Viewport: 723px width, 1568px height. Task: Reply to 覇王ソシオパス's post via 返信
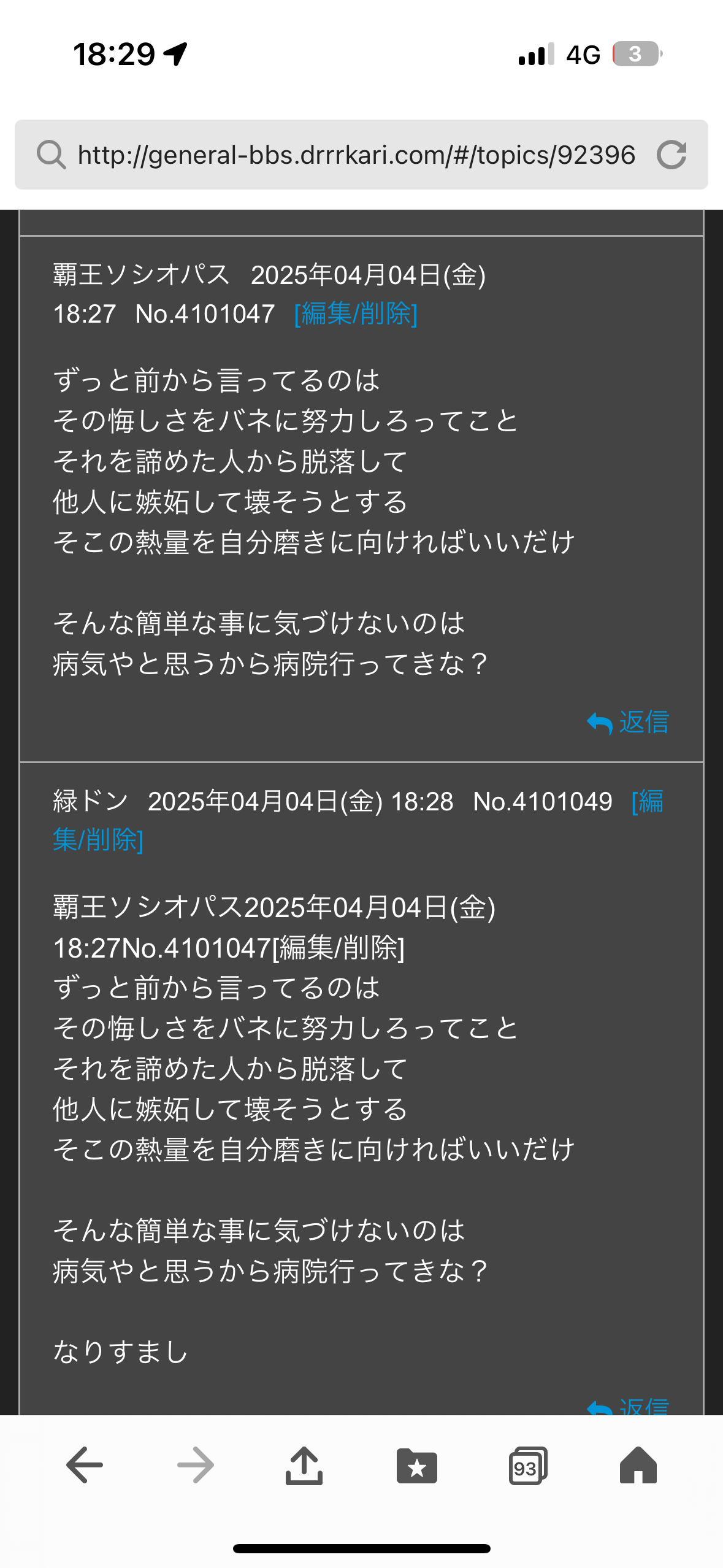(628, 722)
